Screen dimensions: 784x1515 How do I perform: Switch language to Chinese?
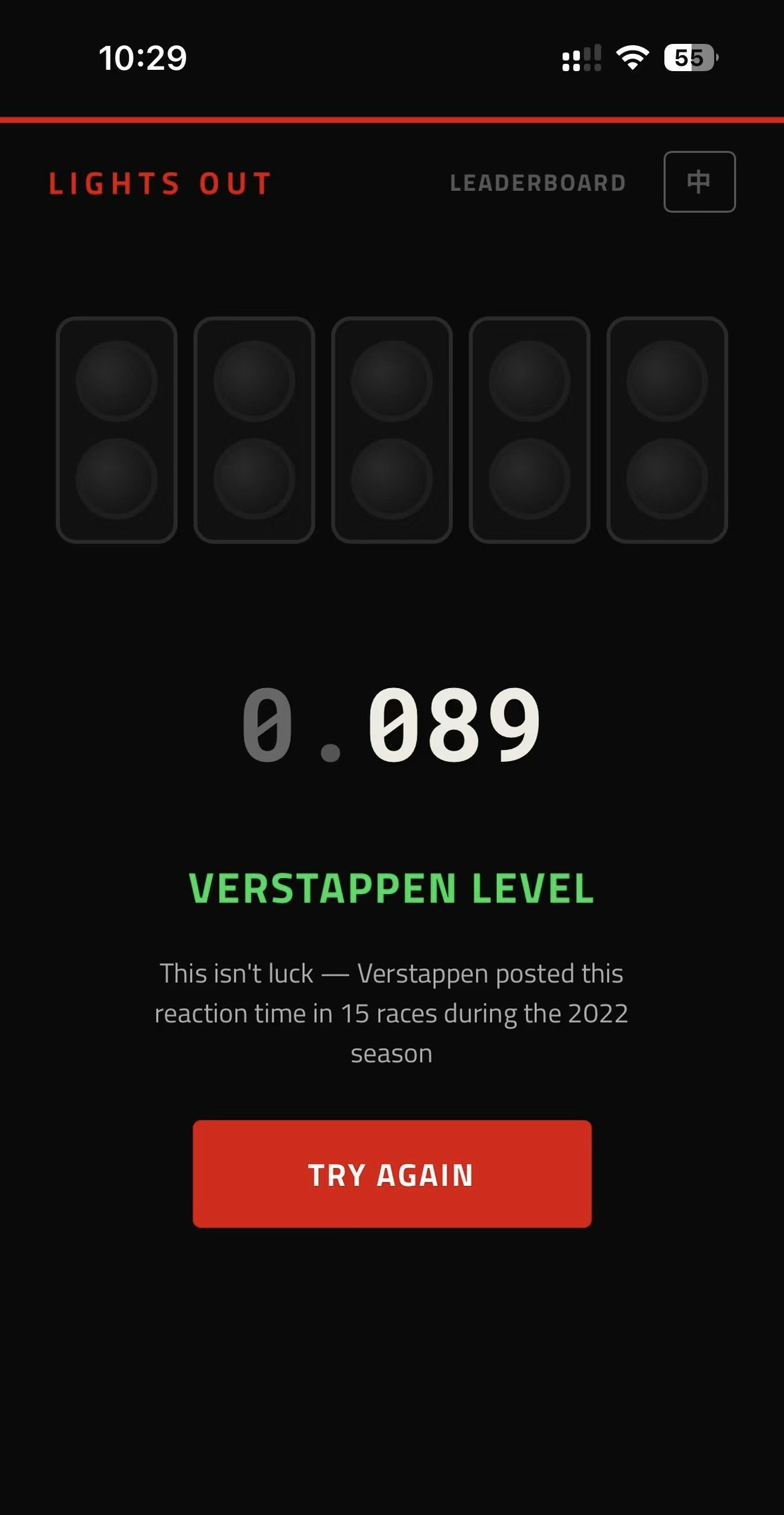pos(699,182)
